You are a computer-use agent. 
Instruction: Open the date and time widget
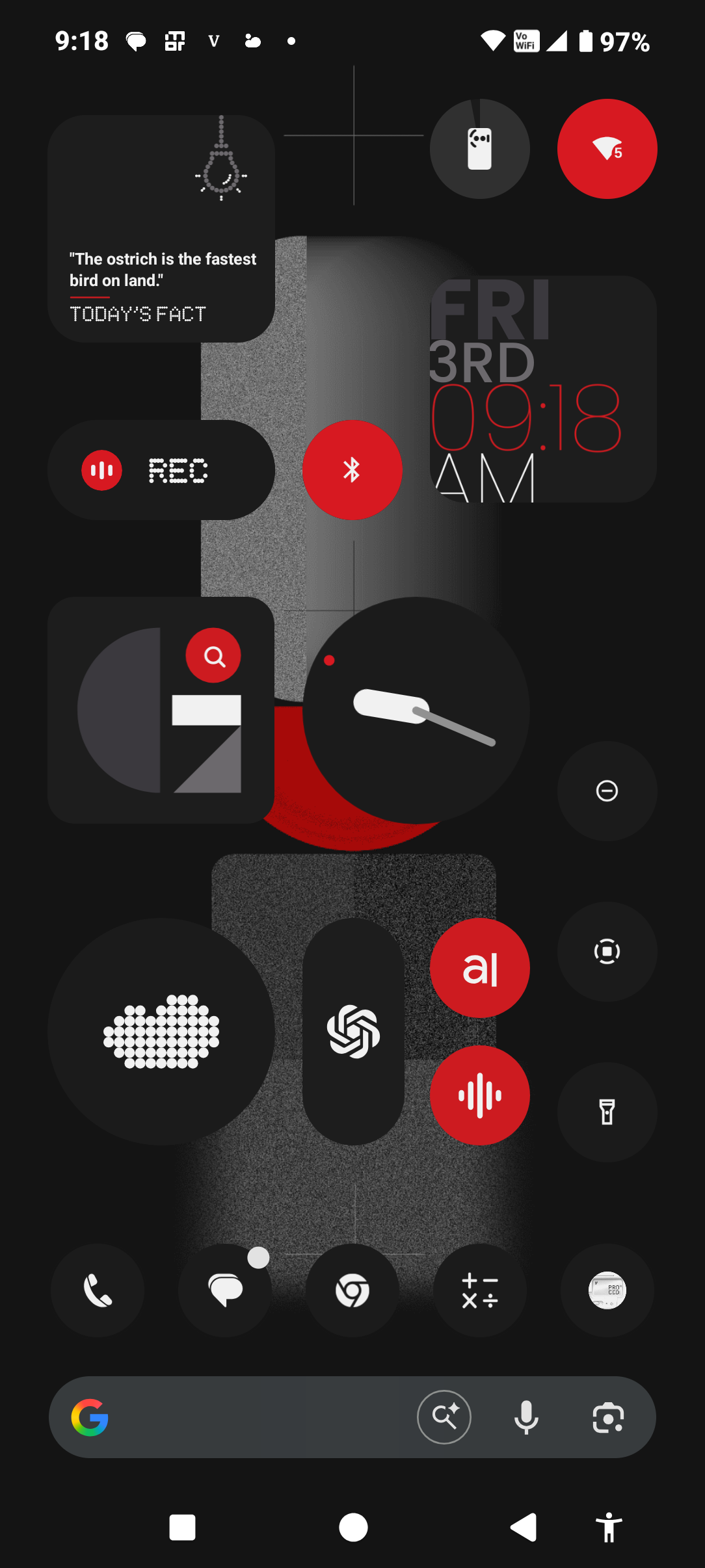[x=542, y=389]
